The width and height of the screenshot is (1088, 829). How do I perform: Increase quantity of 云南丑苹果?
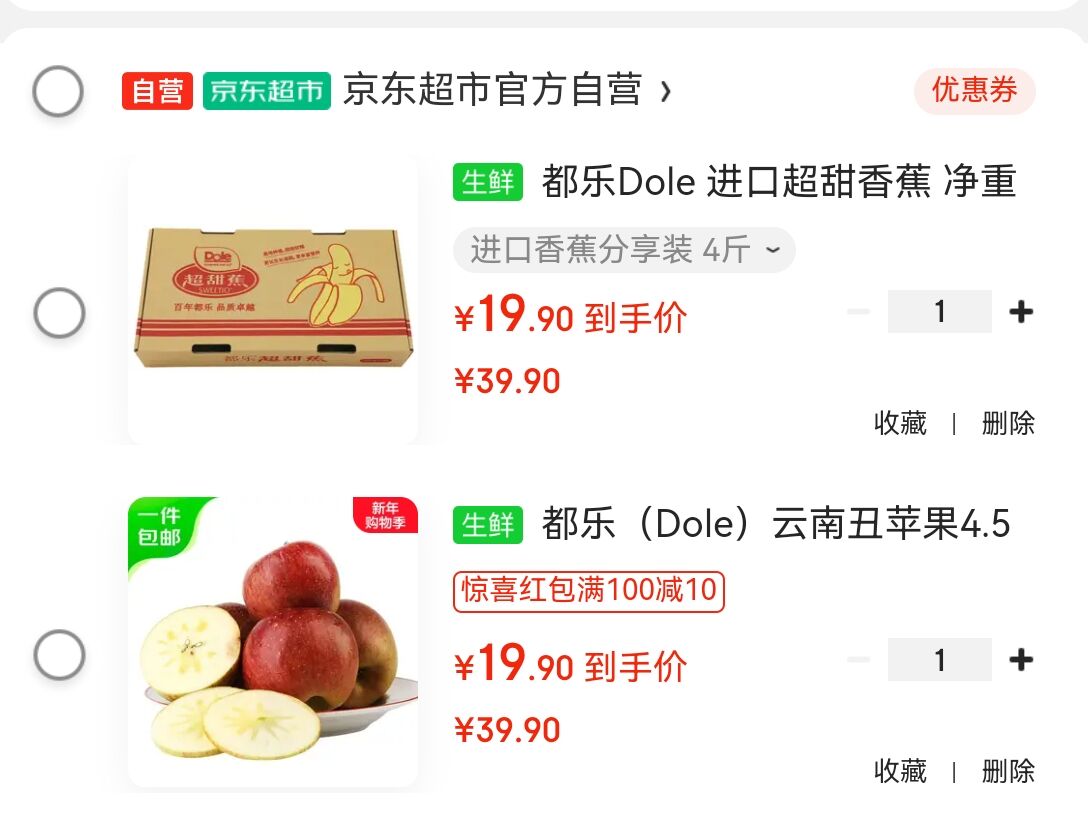tap(1020, 660)
